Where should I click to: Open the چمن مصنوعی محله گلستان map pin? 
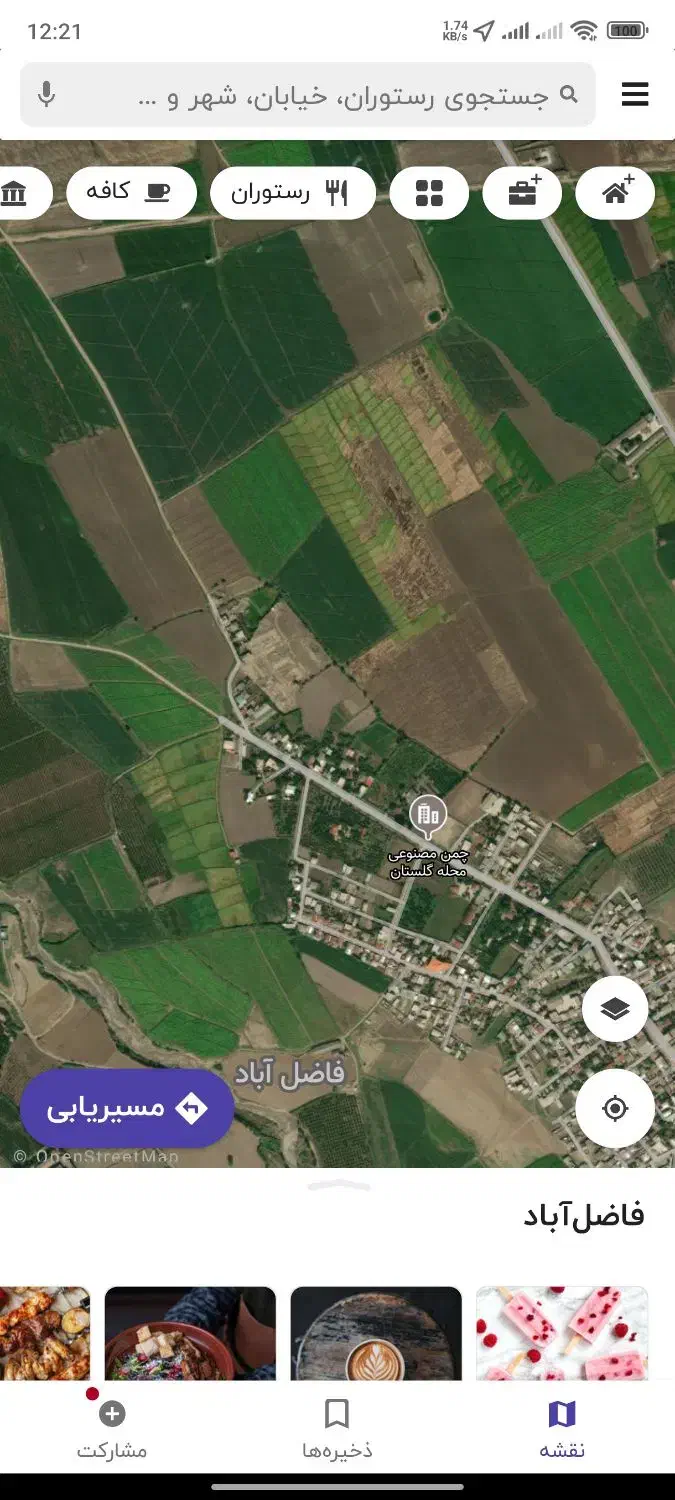tap(428, 817)
